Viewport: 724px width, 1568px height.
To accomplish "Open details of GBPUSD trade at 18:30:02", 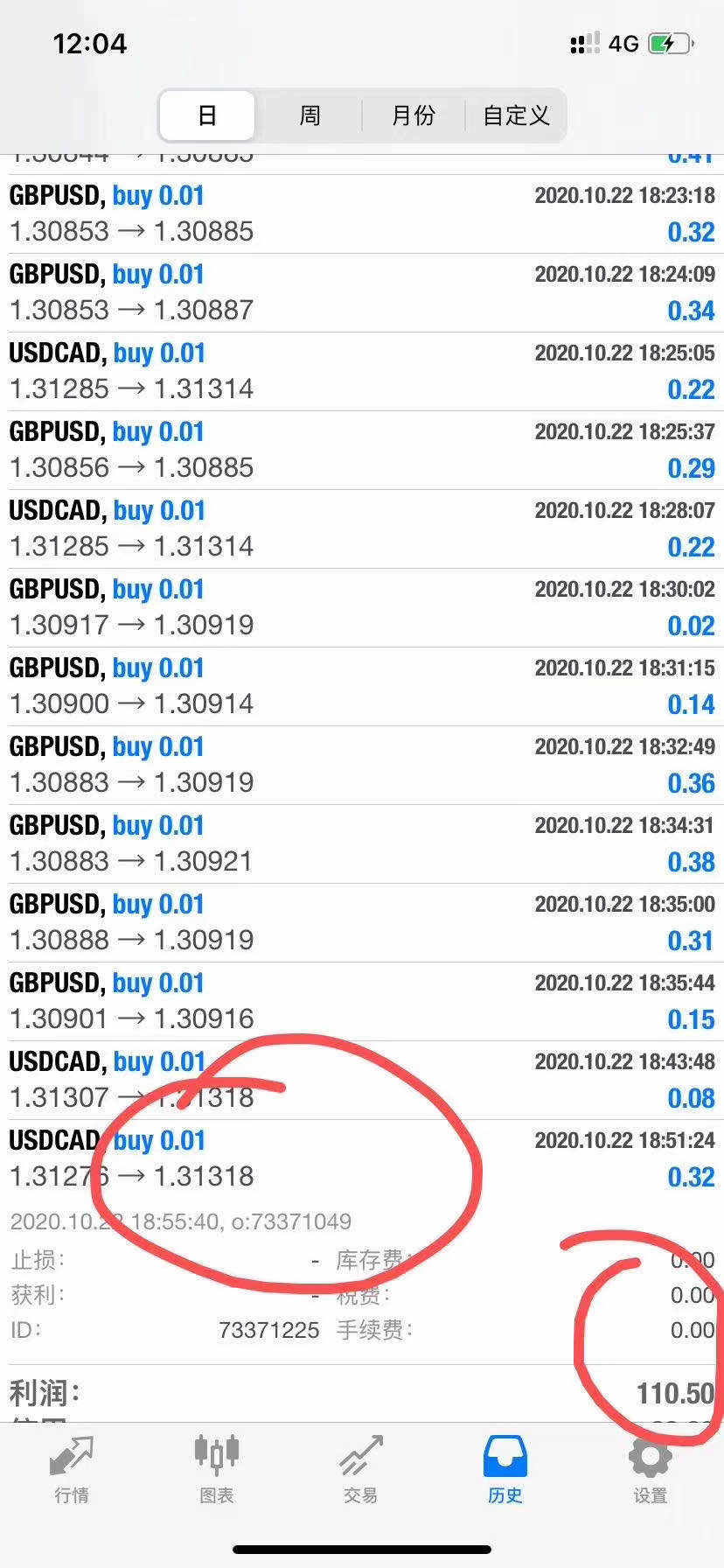I will (362, 608).
